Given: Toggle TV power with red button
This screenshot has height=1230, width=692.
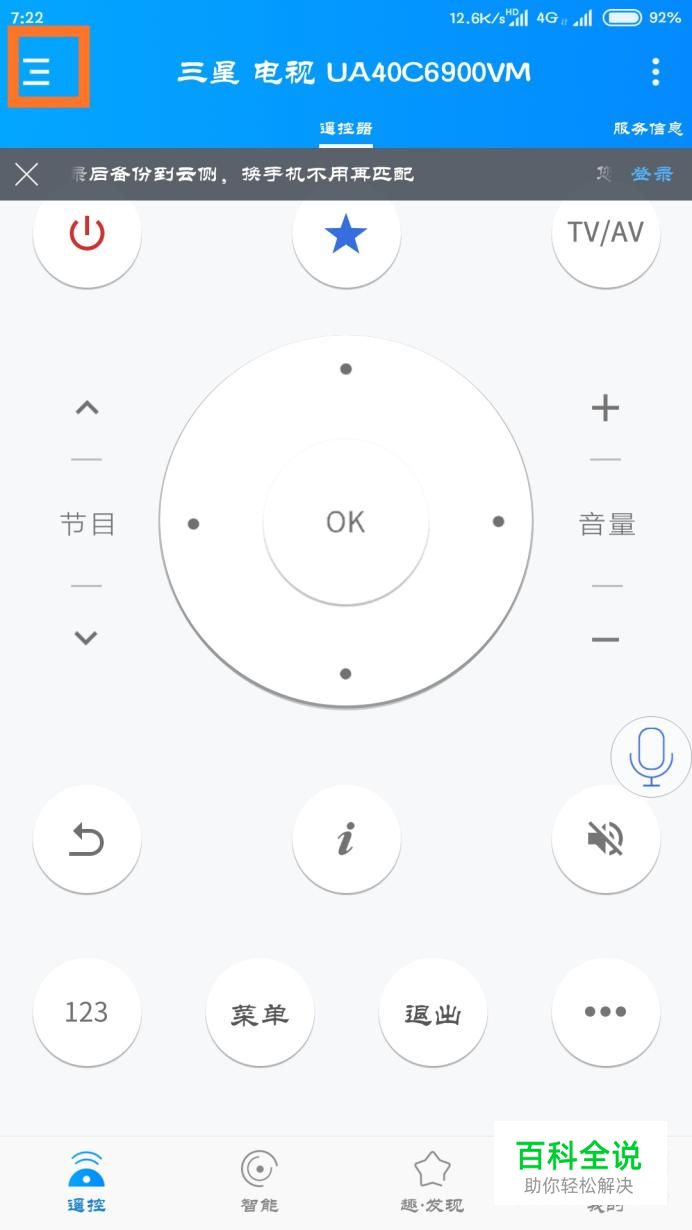Looking at the screenshot, I should click(87, 234).
